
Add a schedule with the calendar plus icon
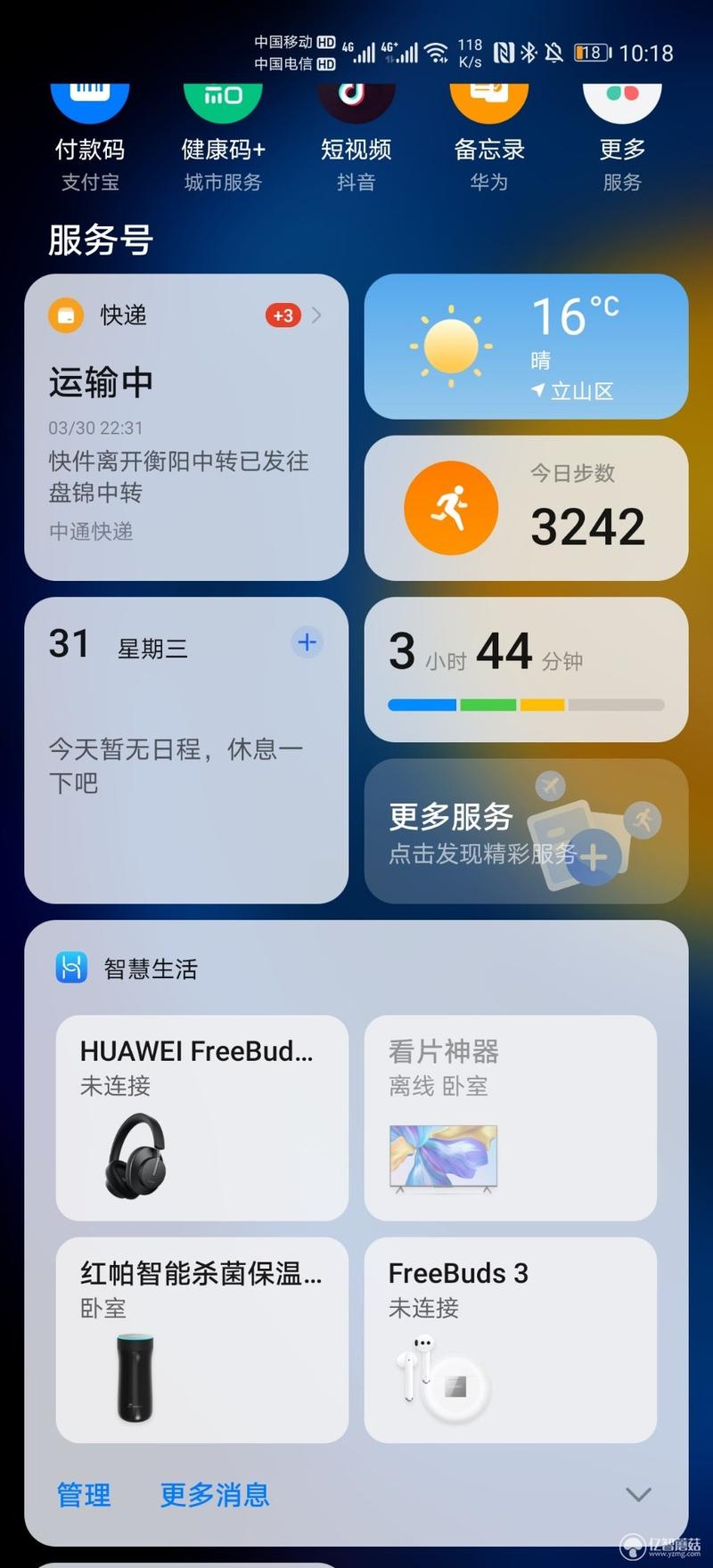[307, 642]
